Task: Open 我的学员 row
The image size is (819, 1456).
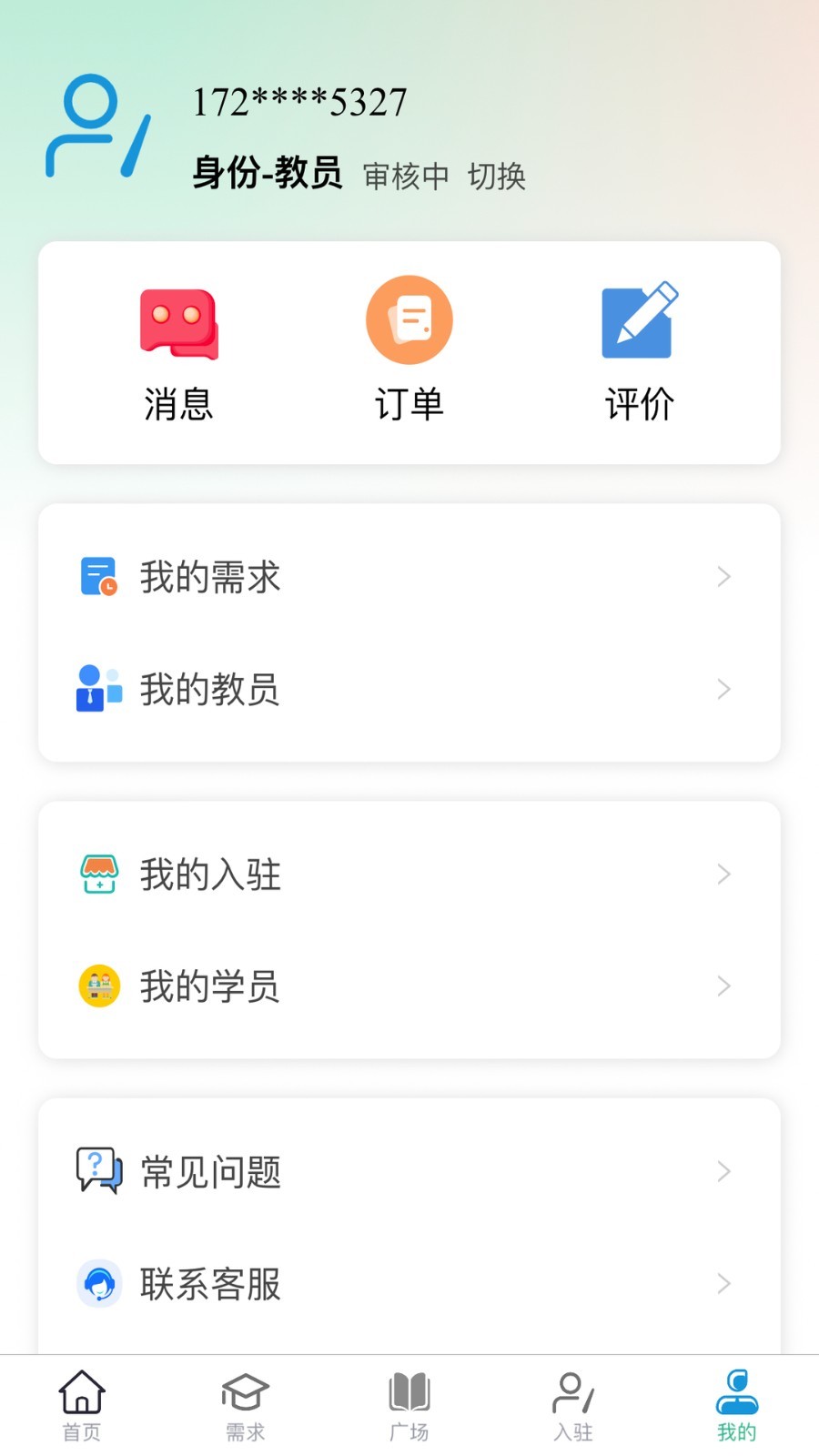Action: click(x=409, y=986)
